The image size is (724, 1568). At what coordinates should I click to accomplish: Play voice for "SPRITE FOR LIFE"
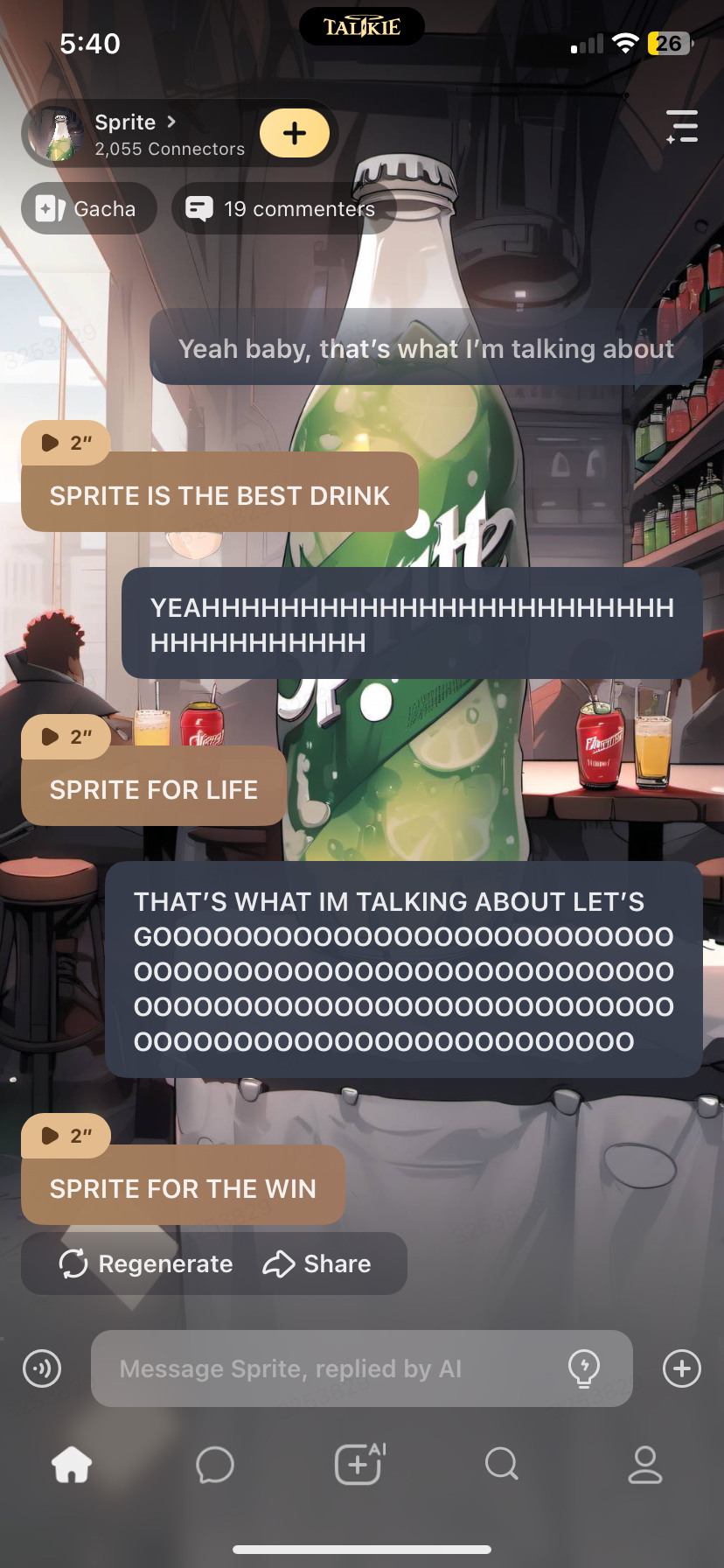tap(66, 737)
